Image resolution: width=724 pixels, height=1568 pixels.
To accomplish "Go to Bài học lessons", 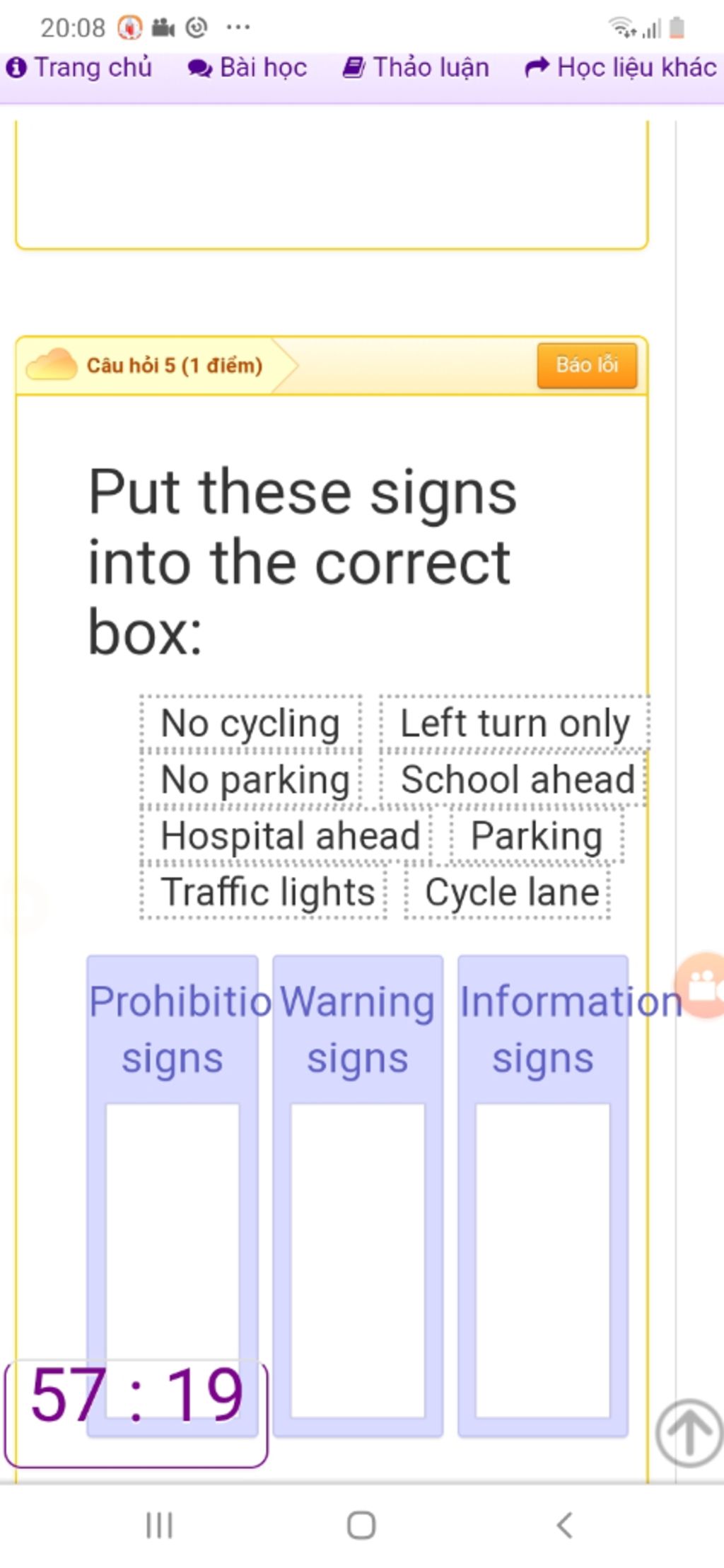I will [247, 68].
